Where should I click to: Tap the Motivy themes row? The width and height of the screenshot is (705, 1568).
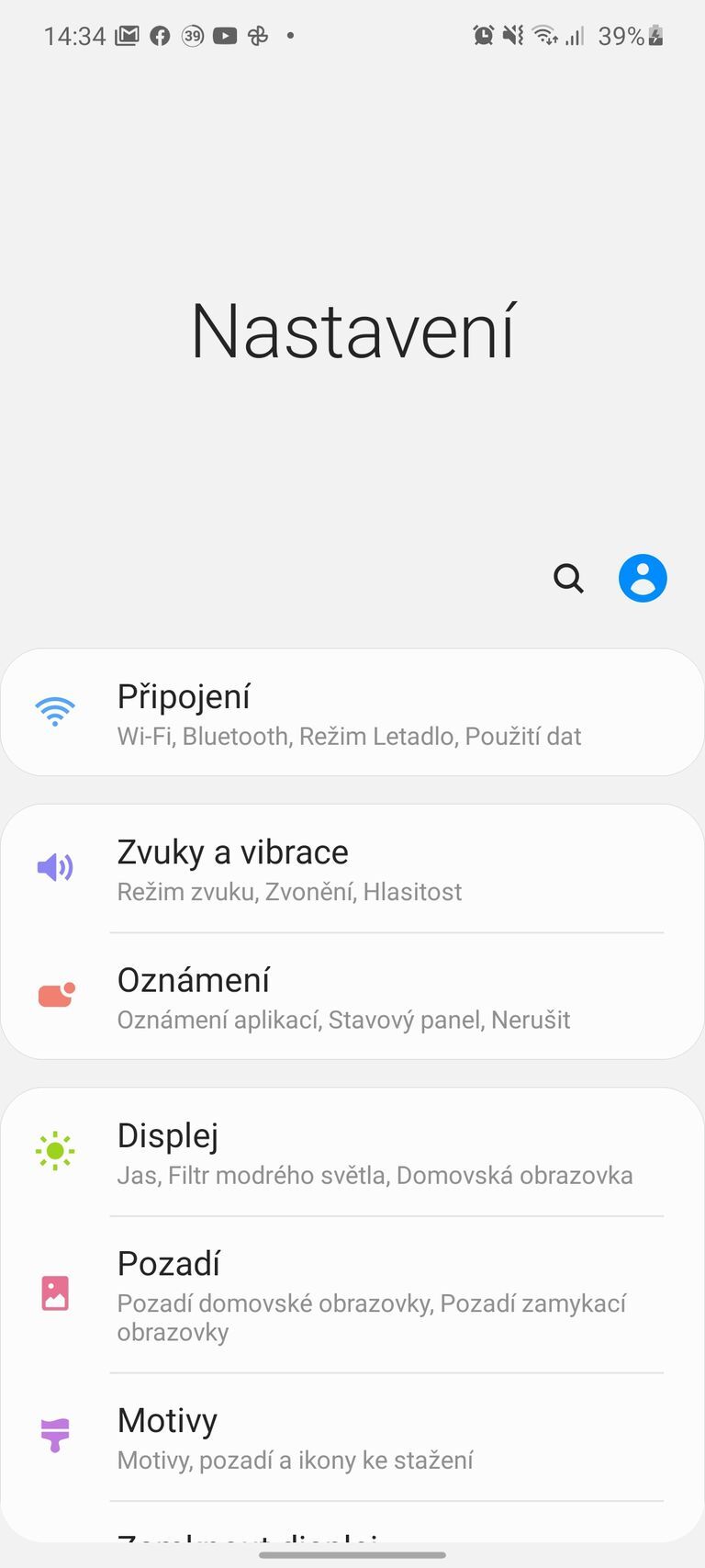pyautogui.click(x=352, y=1438)
